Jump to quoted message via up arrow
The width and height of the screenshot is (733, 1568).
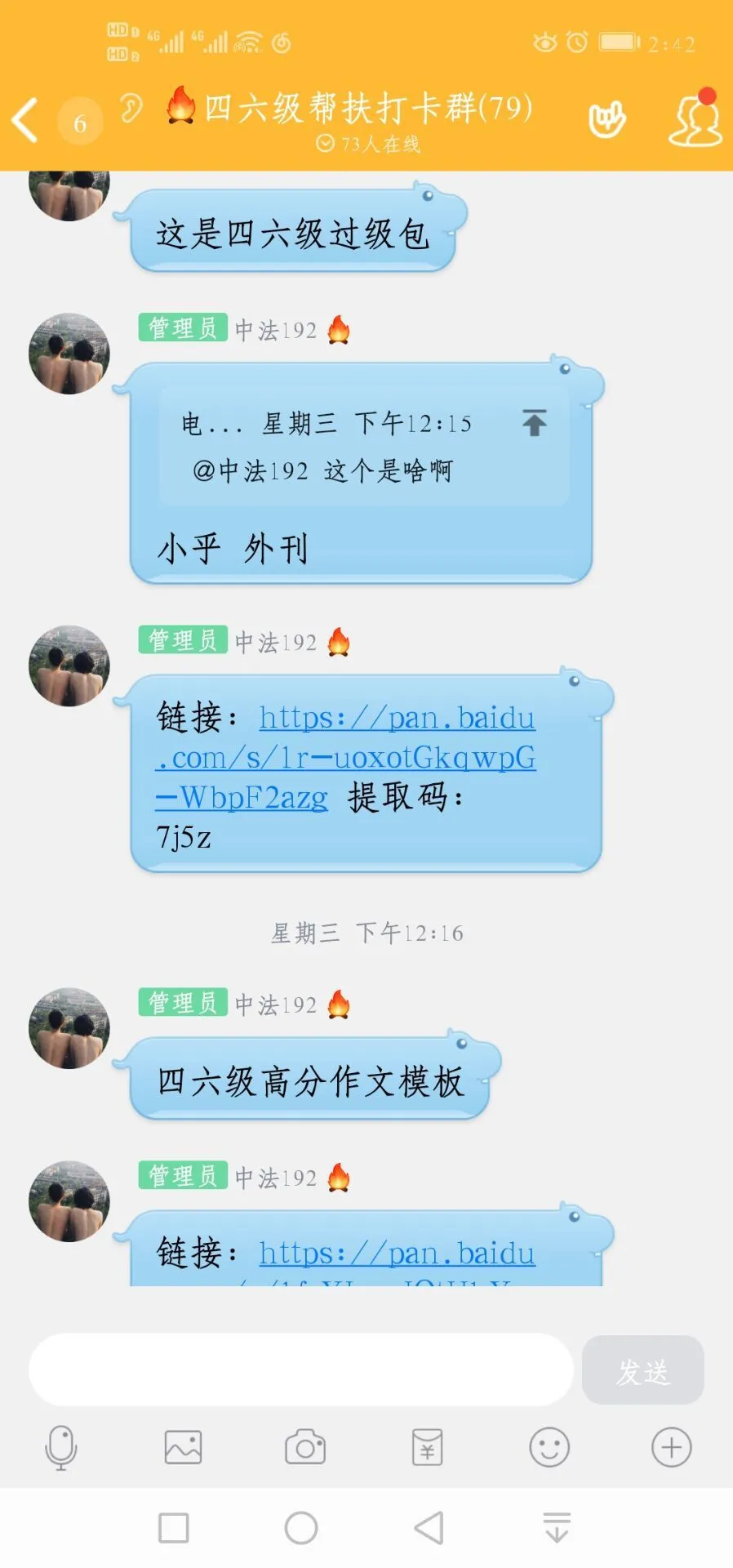[x=535, y=422]
